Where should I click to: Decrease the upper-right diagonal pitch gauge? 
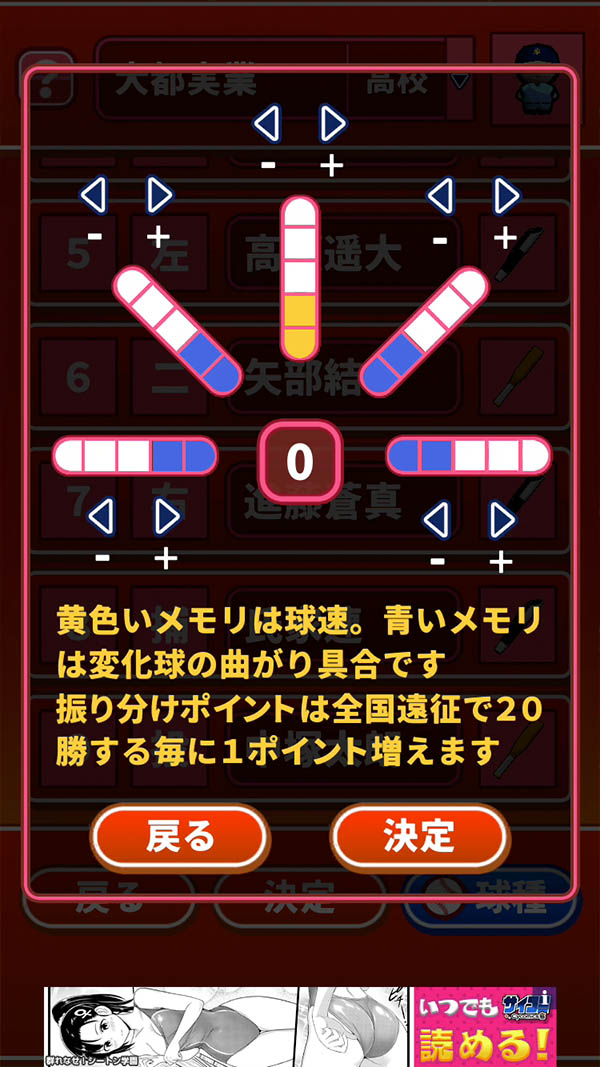pos(441,196)
